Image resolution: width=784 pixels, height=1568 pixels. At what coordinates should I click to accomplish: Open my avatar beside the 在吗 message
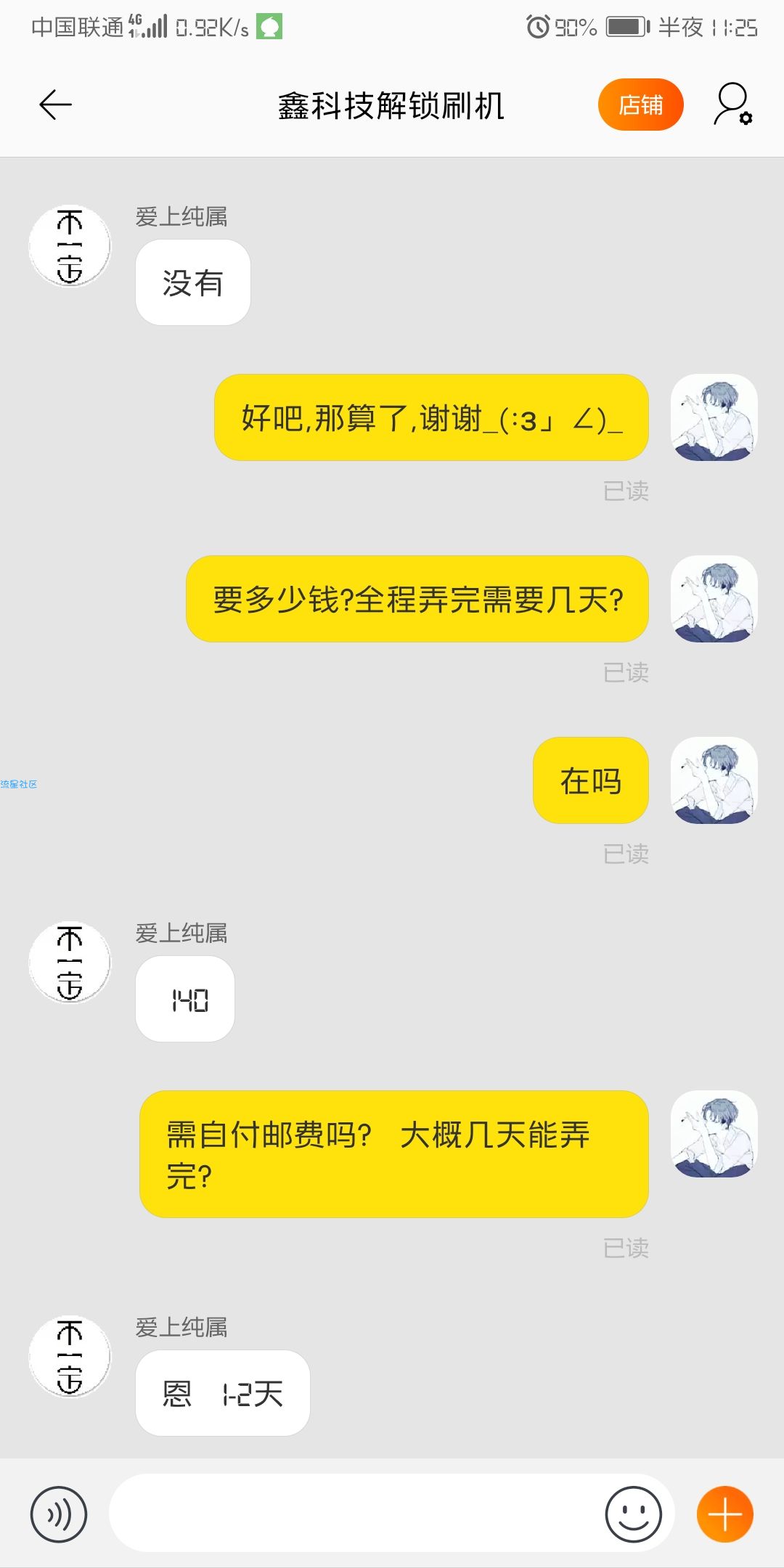714,780
